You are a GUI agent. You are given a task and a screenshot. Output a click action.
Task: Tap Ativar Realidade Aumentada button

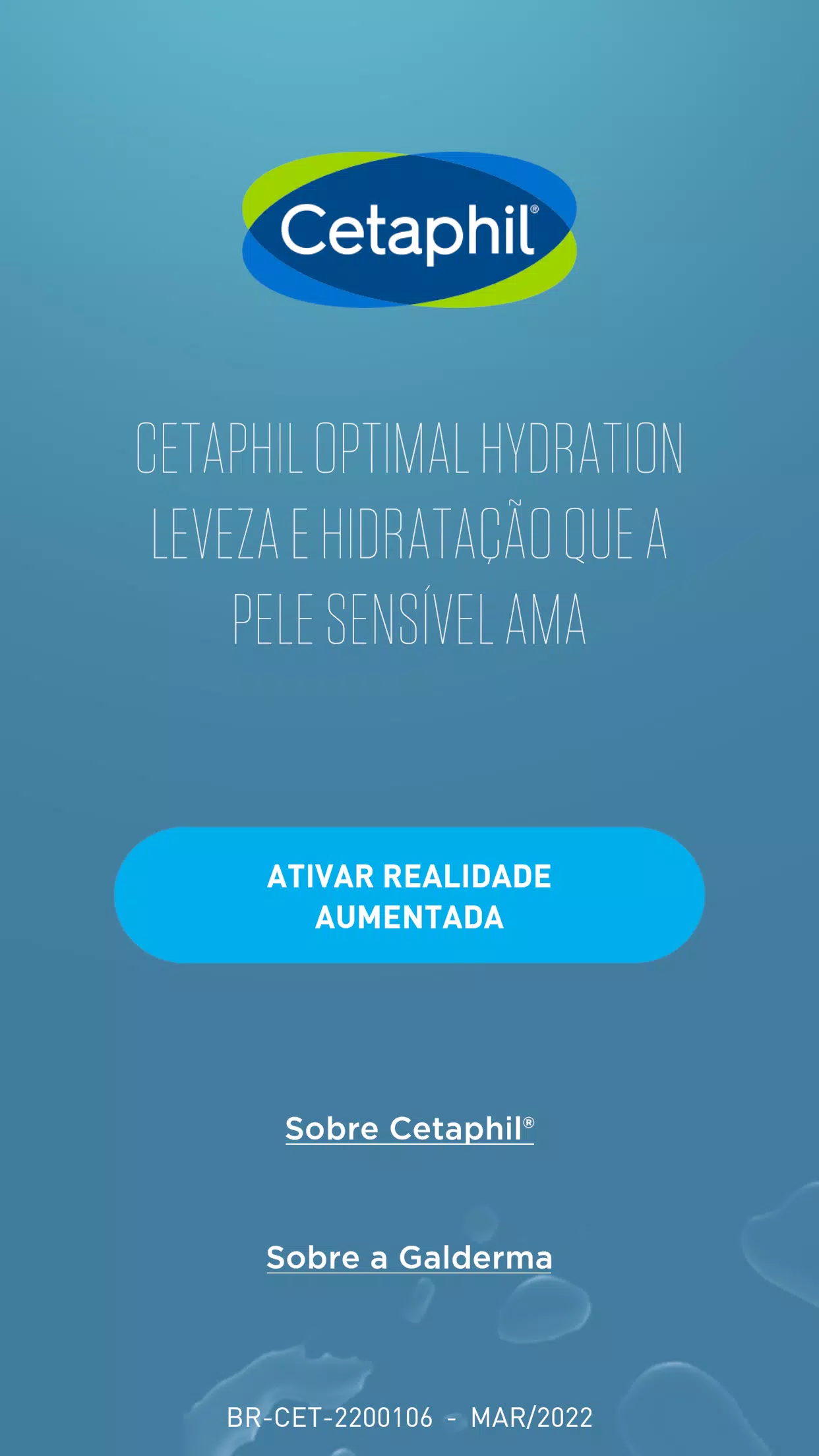point(409,895)
